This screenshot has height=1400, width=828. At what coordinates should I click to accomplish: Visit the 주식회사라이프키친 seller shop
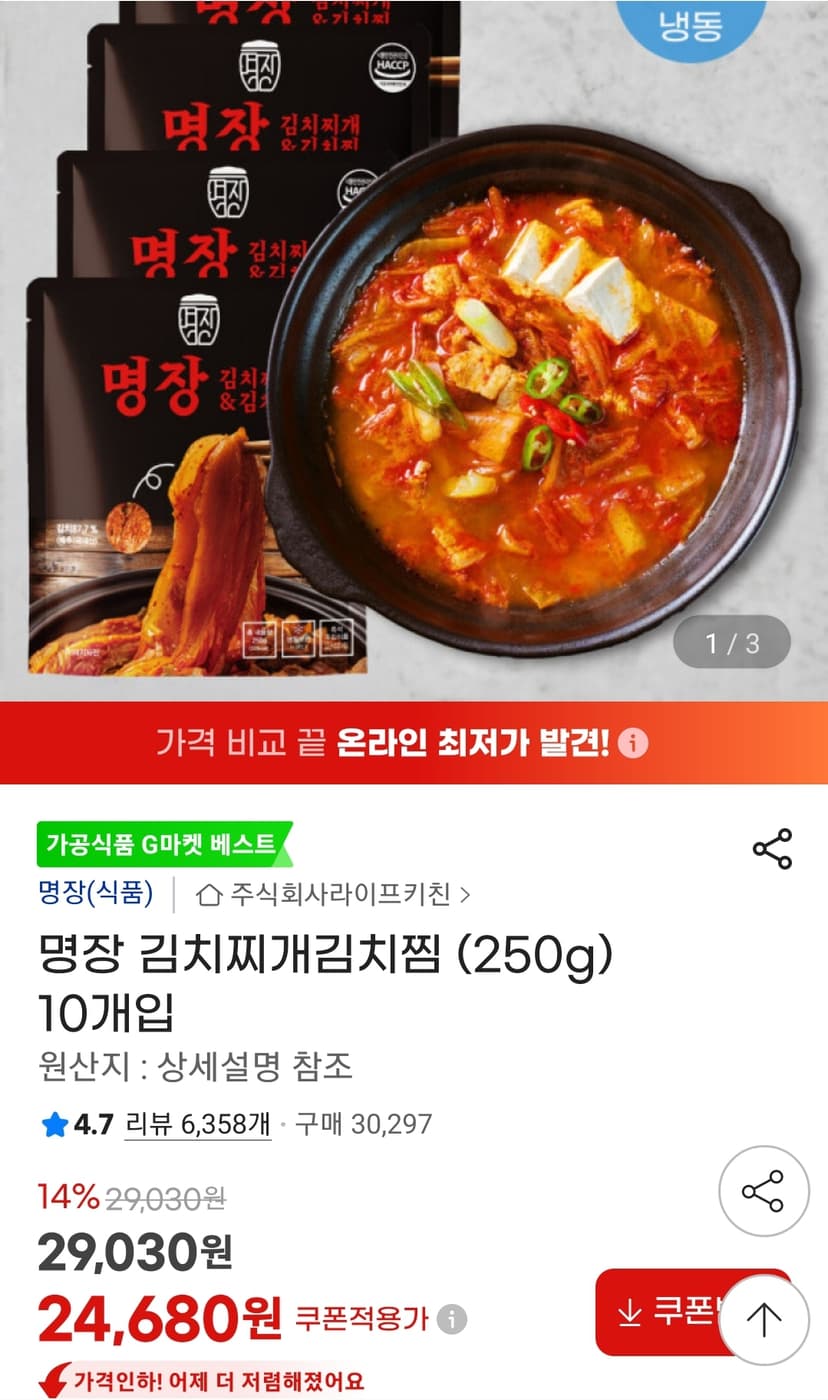click(x=334, y=894)
